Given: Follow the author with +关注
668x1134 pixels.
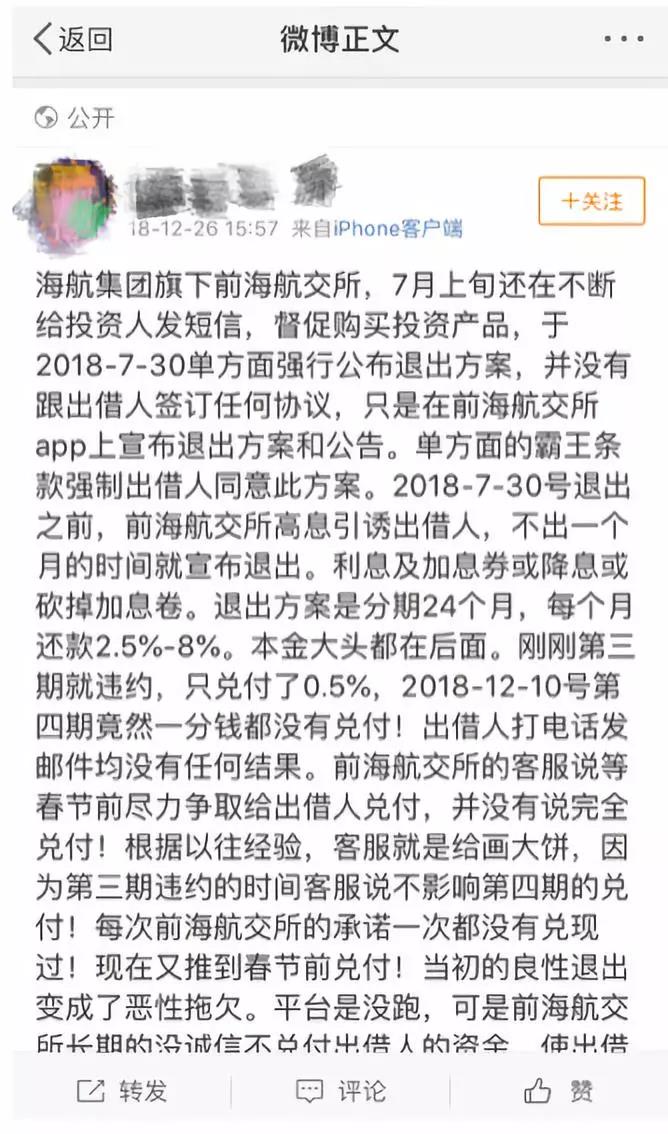Looking at the screenshot, I should (x=591, y=201).
